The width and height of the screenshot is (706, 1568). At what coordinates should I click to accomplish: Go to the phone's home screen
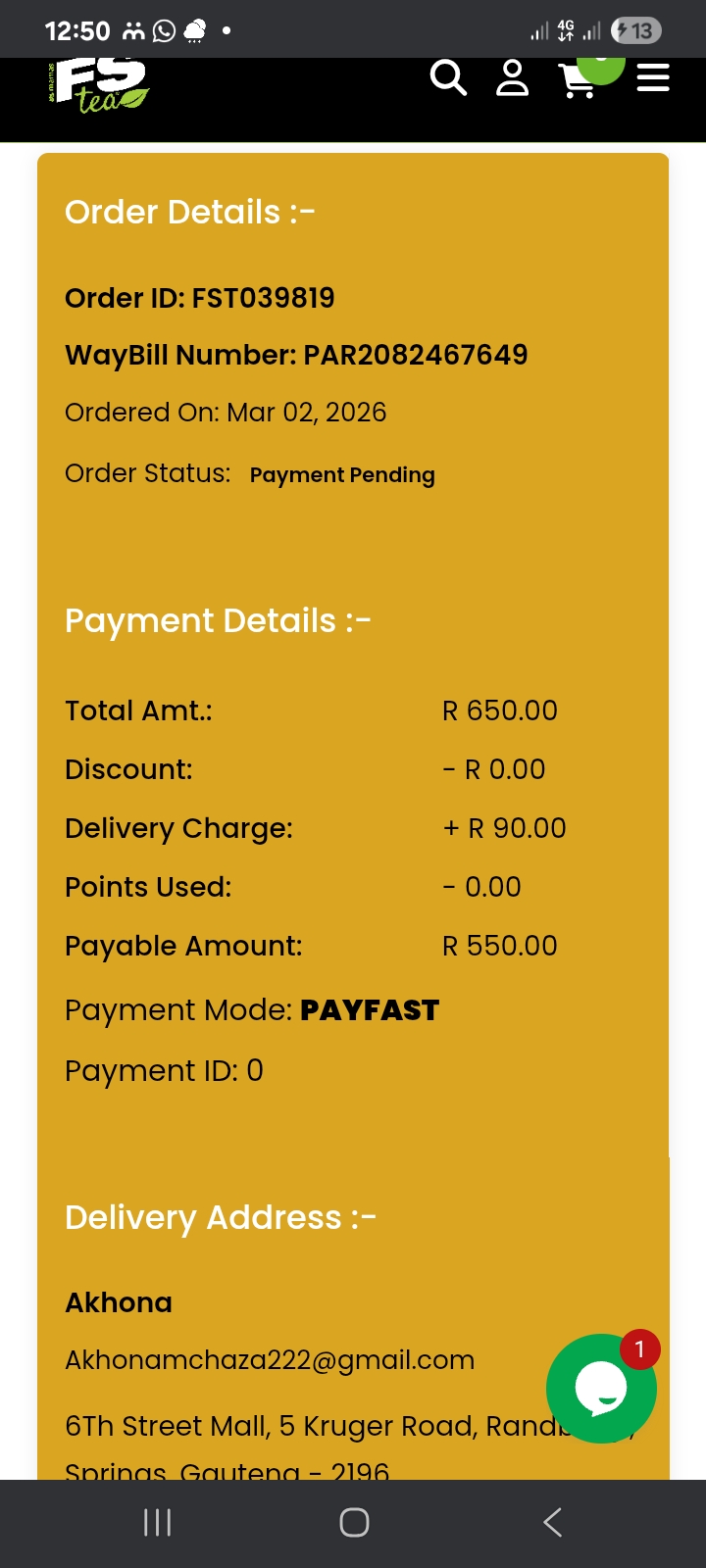(x=354, y=1522)
